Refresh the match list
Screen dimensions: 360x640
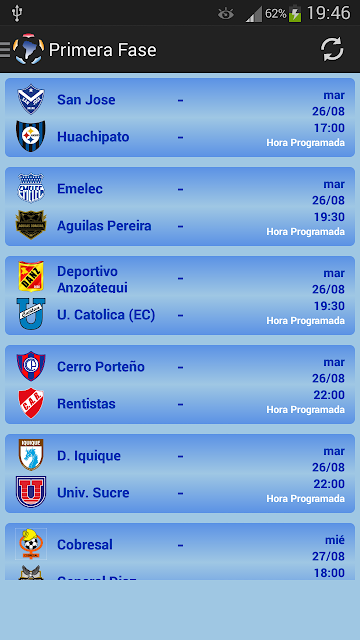(x=332, y=49)
